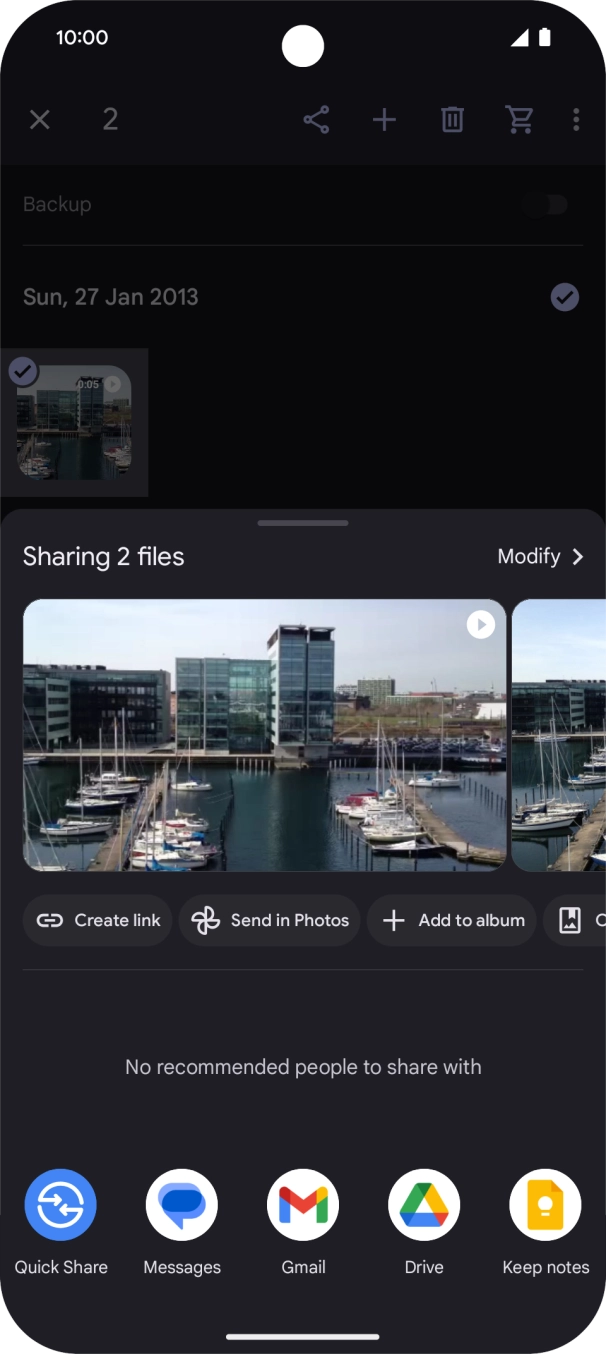
Task: Share the files through Messages
Action: click(x=182, y=1205)
